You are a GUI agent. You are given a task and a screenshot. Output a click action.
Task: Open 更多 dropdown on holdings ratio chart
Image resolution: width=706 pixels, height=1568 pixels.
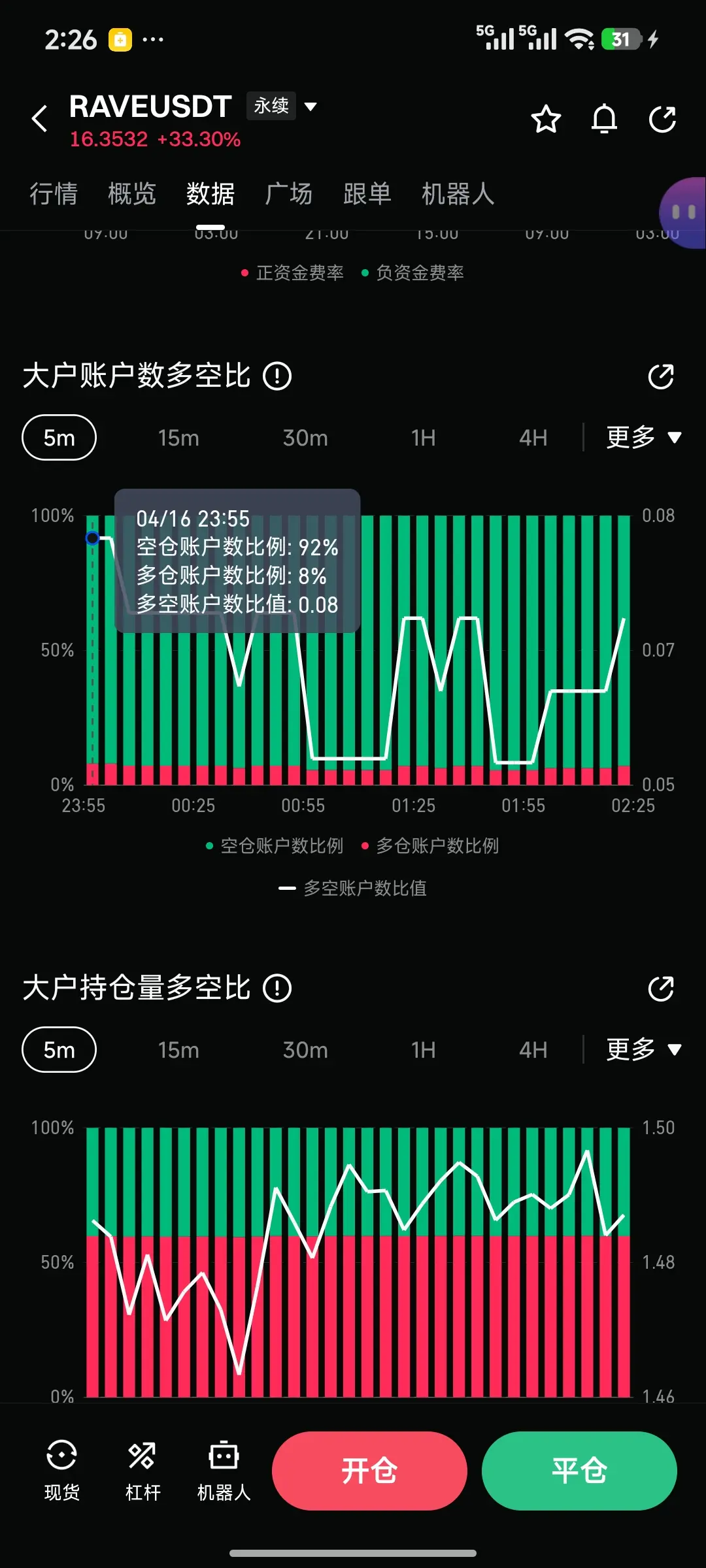643,1050
